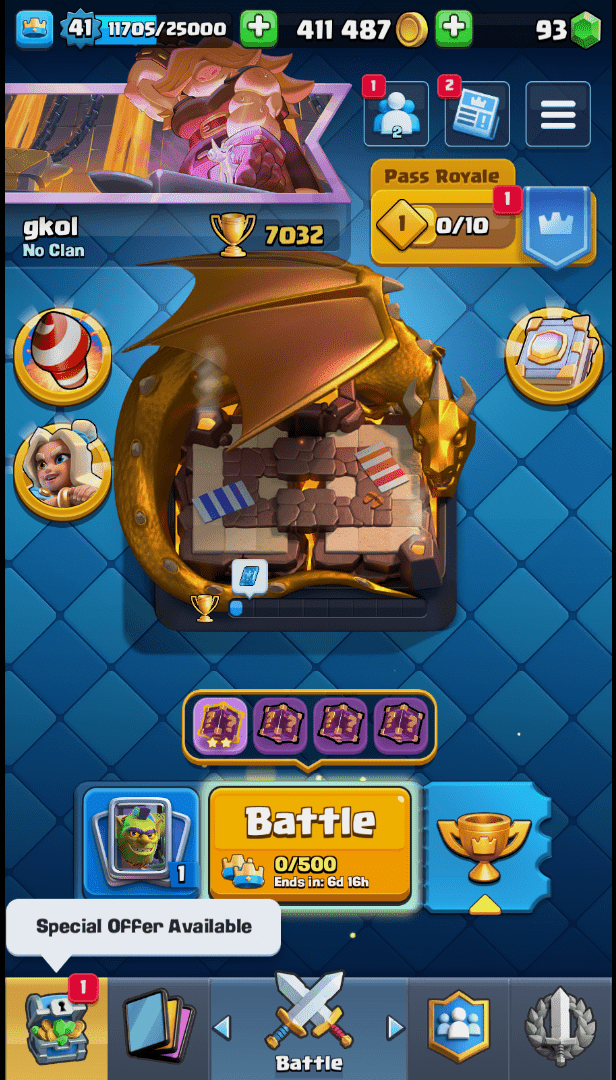Open the first mystery box slot
Image resolution: width=616 pixels, height=1080 pixels.
[220, 725]
